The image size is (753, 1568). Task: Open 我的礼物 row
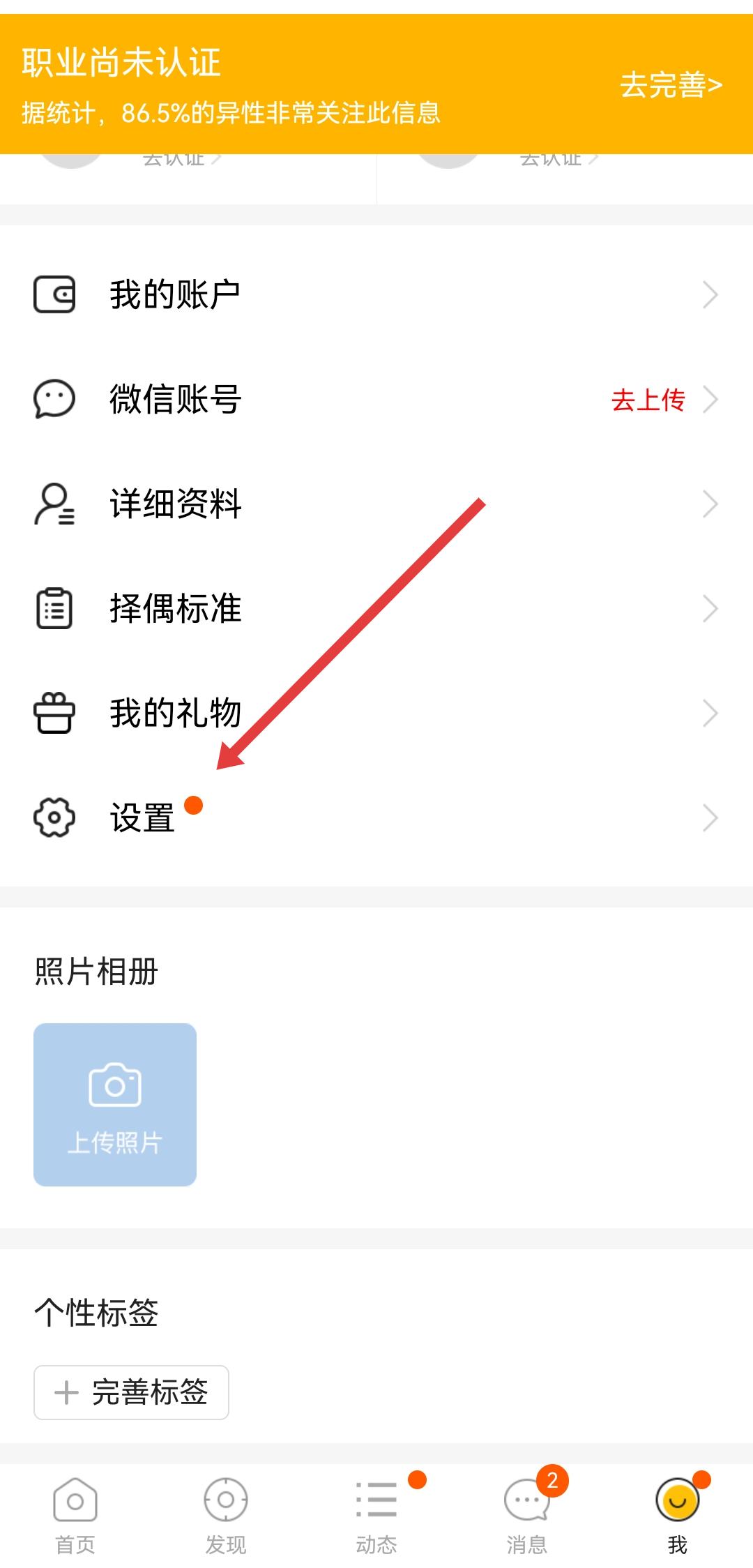tap(376, 713)
